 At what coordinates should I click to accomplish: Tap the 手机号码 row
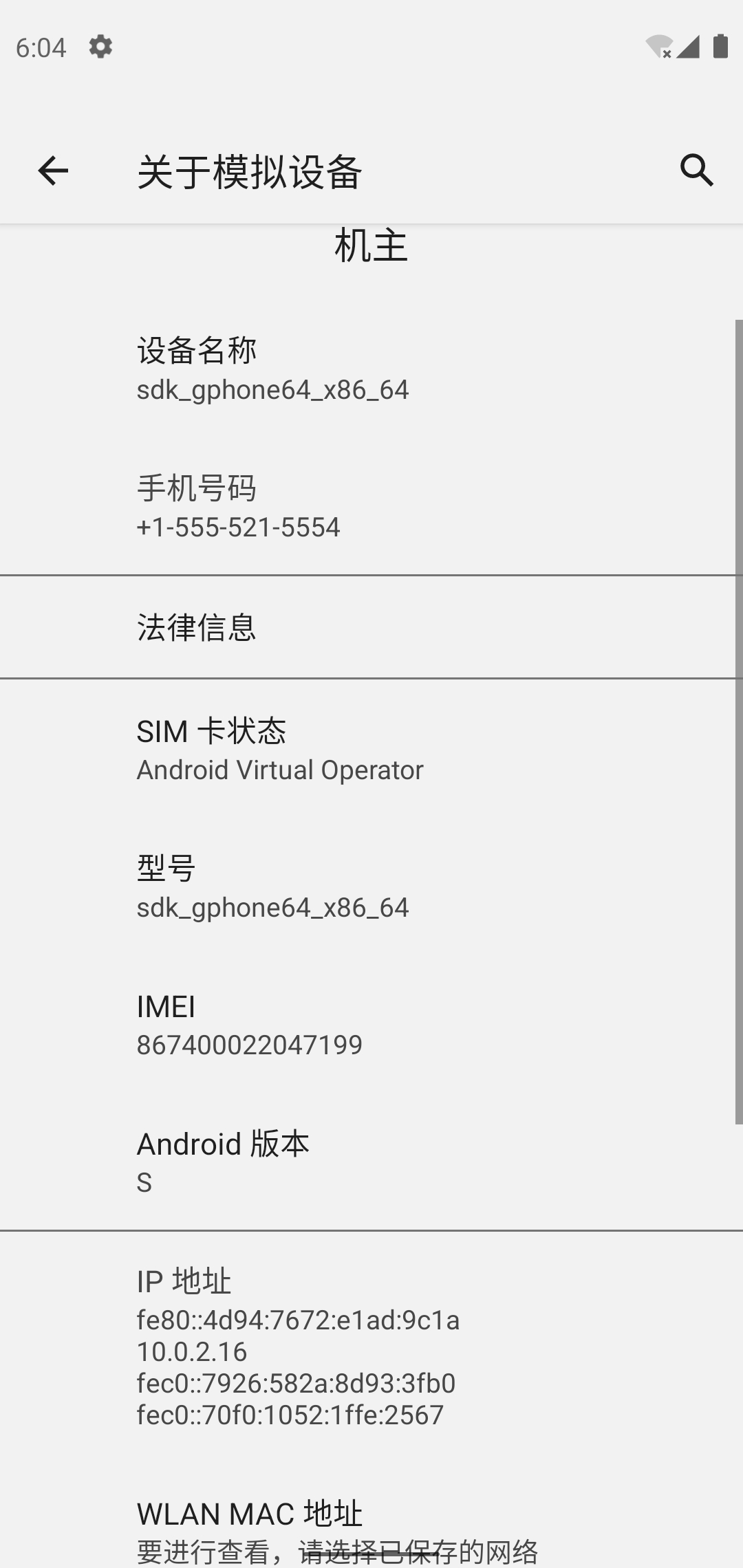click(371, 506)
